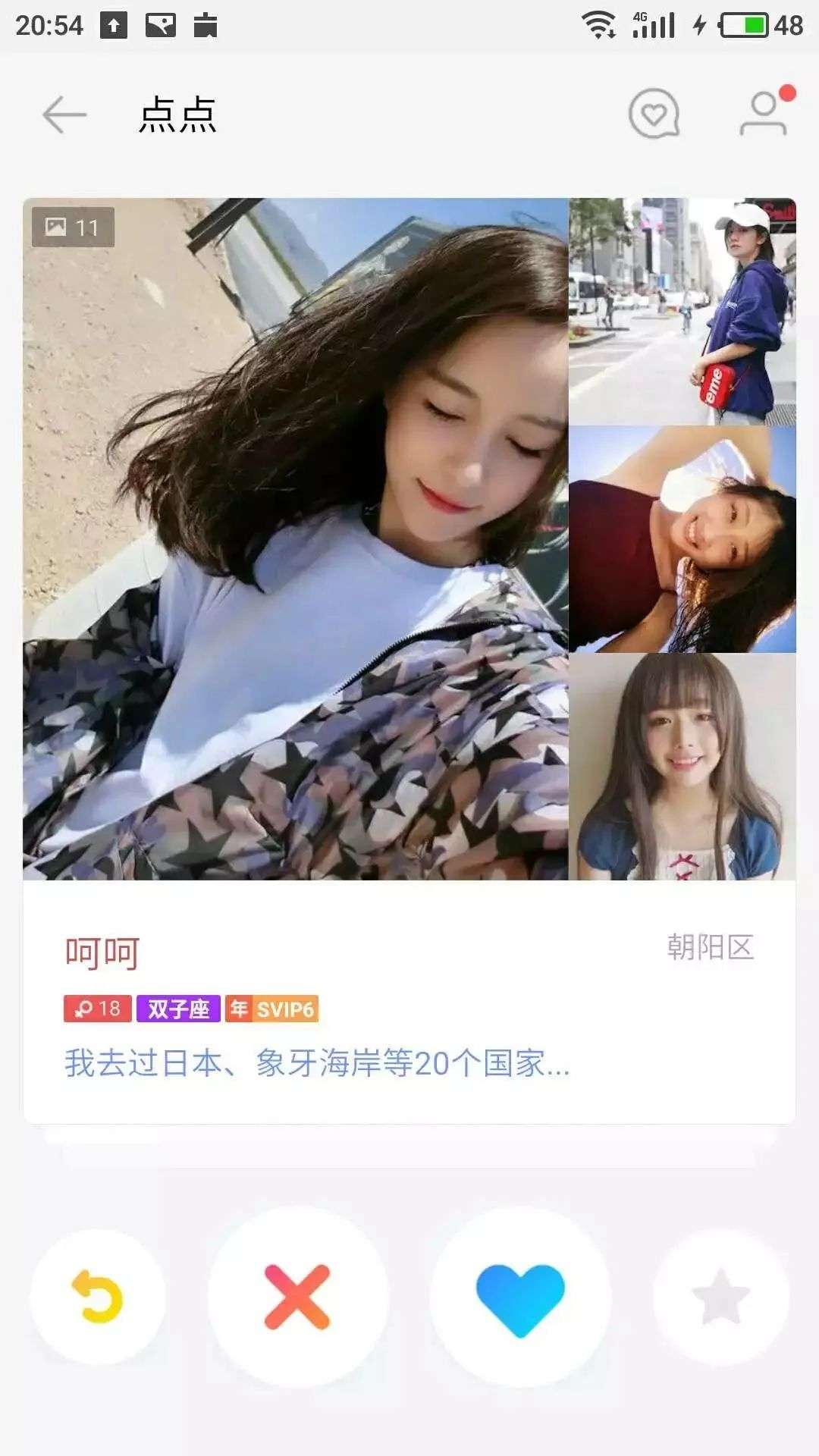Image resolution: width=819 pixels, height=1456 pixels.
Task: Go back using the top-left arrow
Action: point(64,115)
